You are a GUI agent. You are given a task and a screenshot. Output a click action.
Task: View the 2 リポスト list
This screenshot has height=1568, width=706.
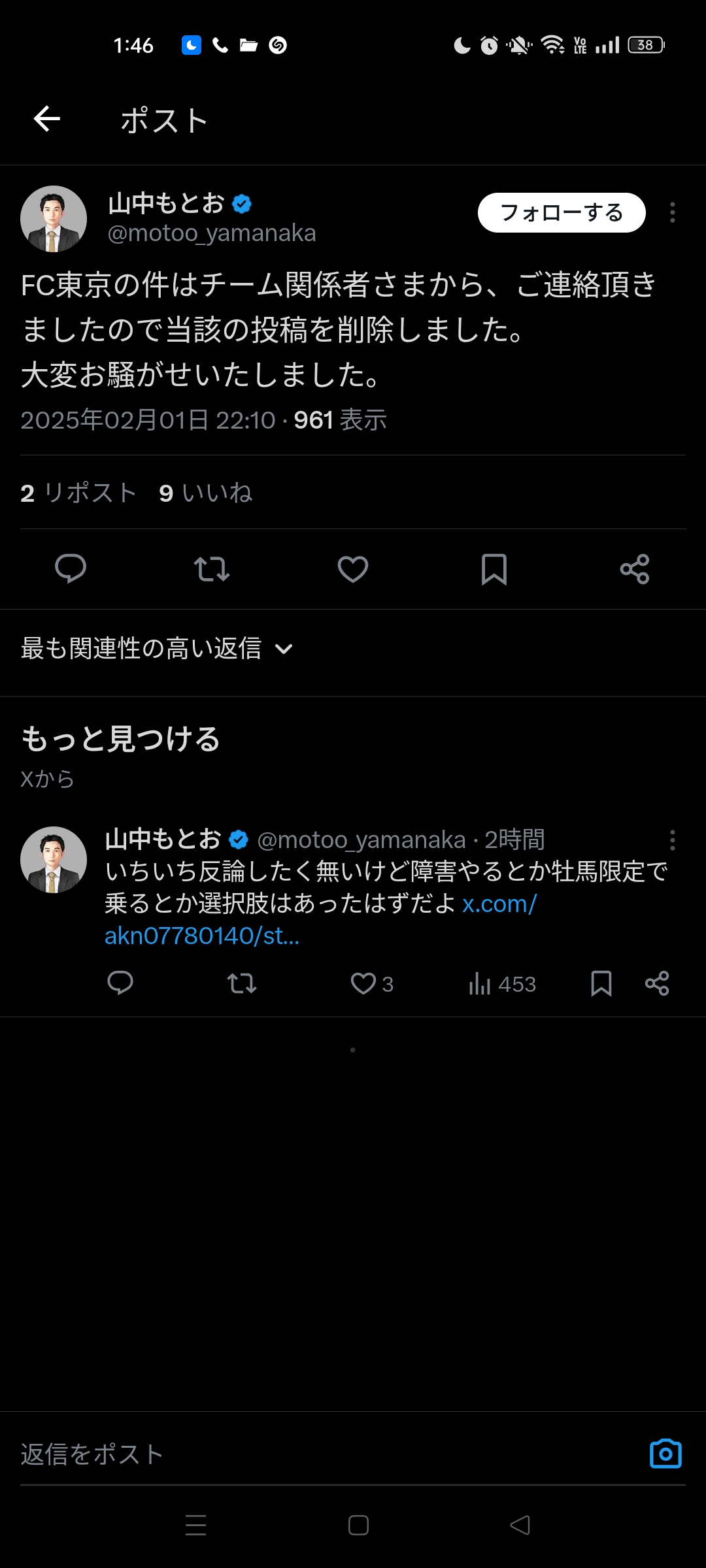coord(78,493)
